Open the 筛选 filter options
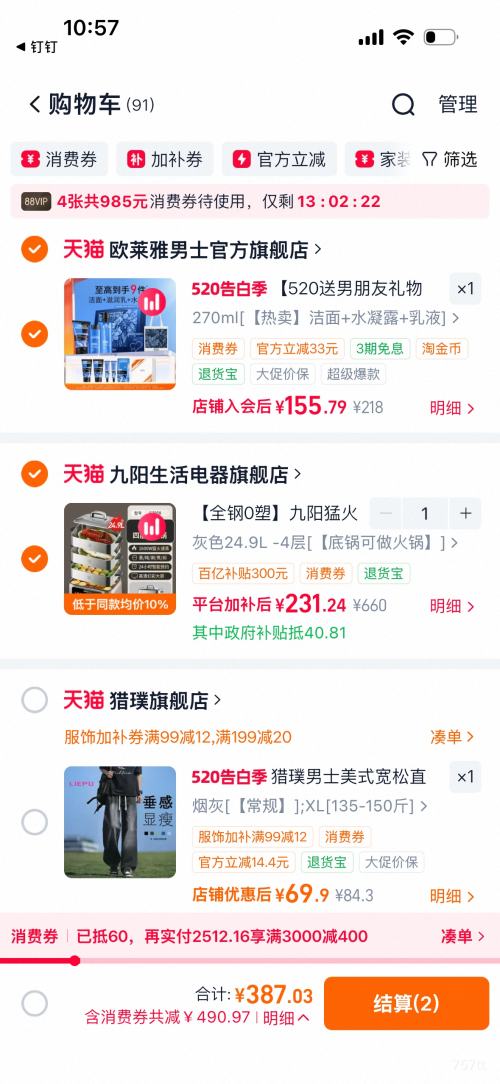500x1084 pixels. [450, 160]
